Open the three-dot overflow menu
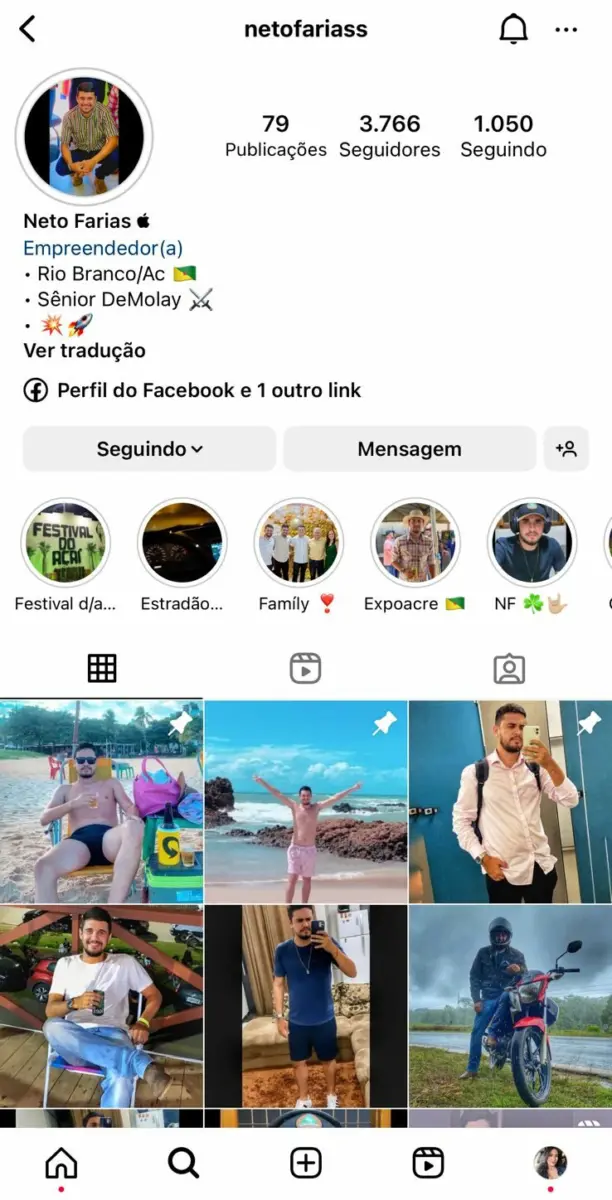Image resolution: width=612 pixels, height=1200 pixels. 566,30
